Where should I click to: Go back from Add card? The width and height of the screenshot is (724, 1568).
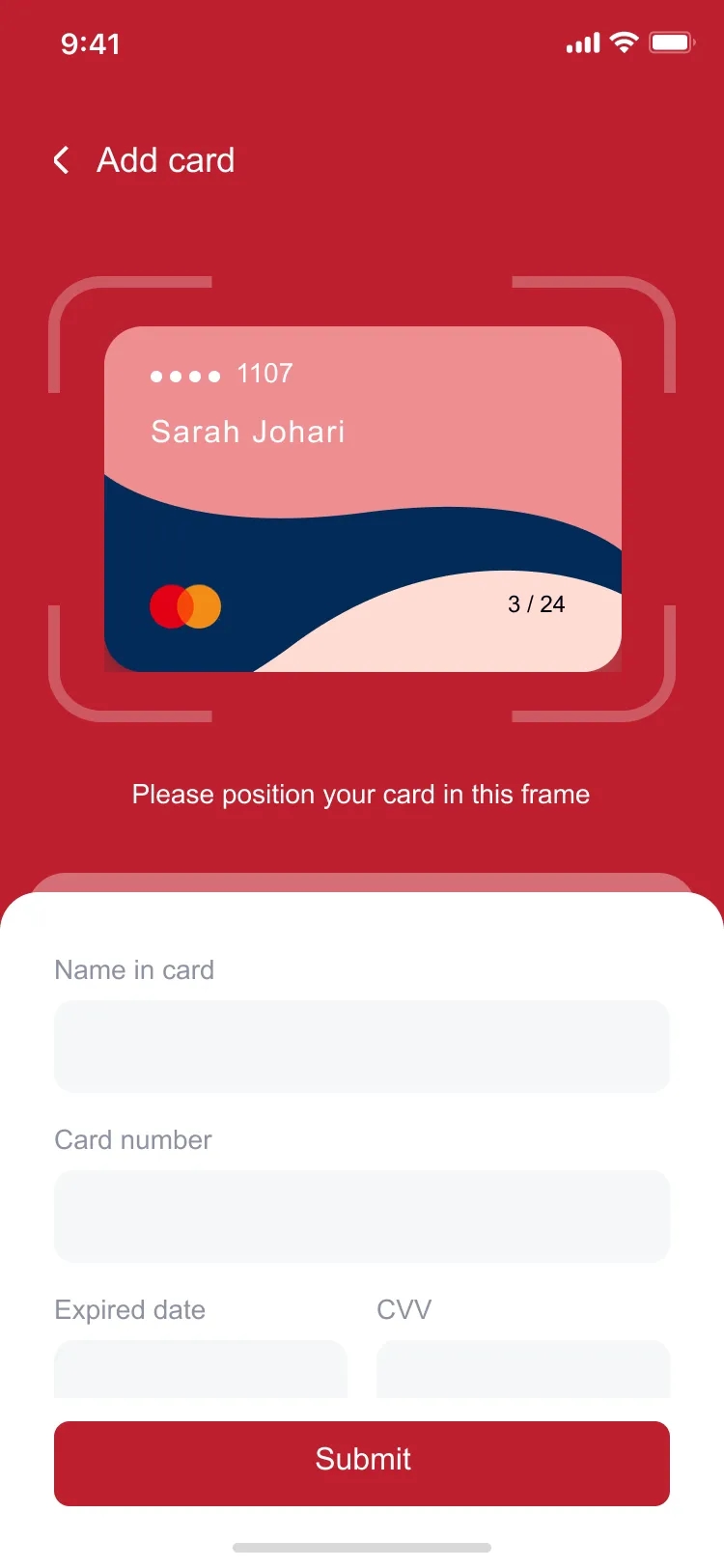[62, 160]
